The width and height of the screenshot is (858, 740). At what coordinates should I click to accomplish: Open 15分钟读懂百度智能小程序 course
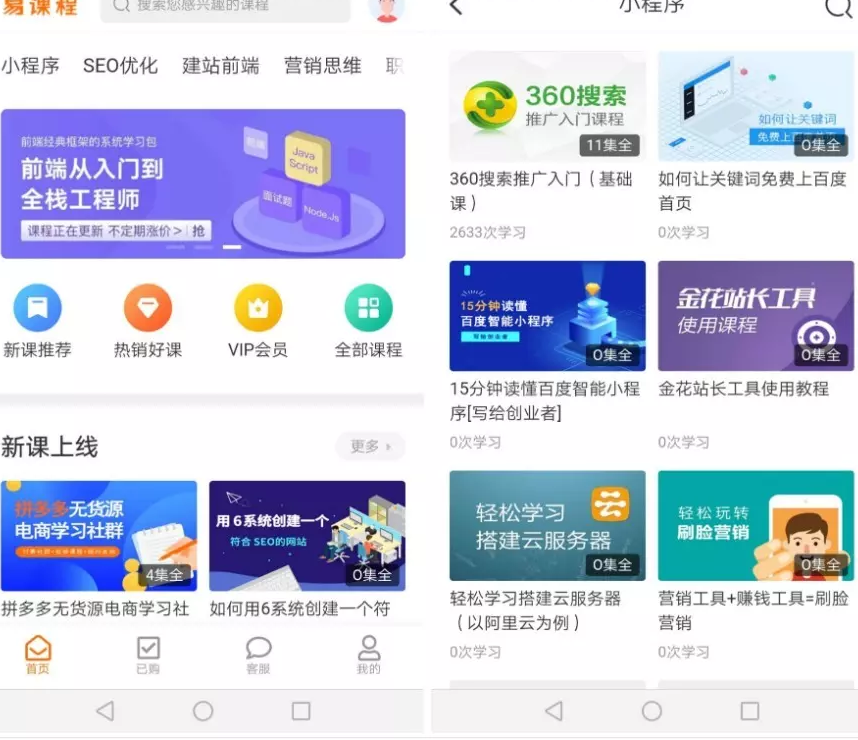tap(547, 317)
